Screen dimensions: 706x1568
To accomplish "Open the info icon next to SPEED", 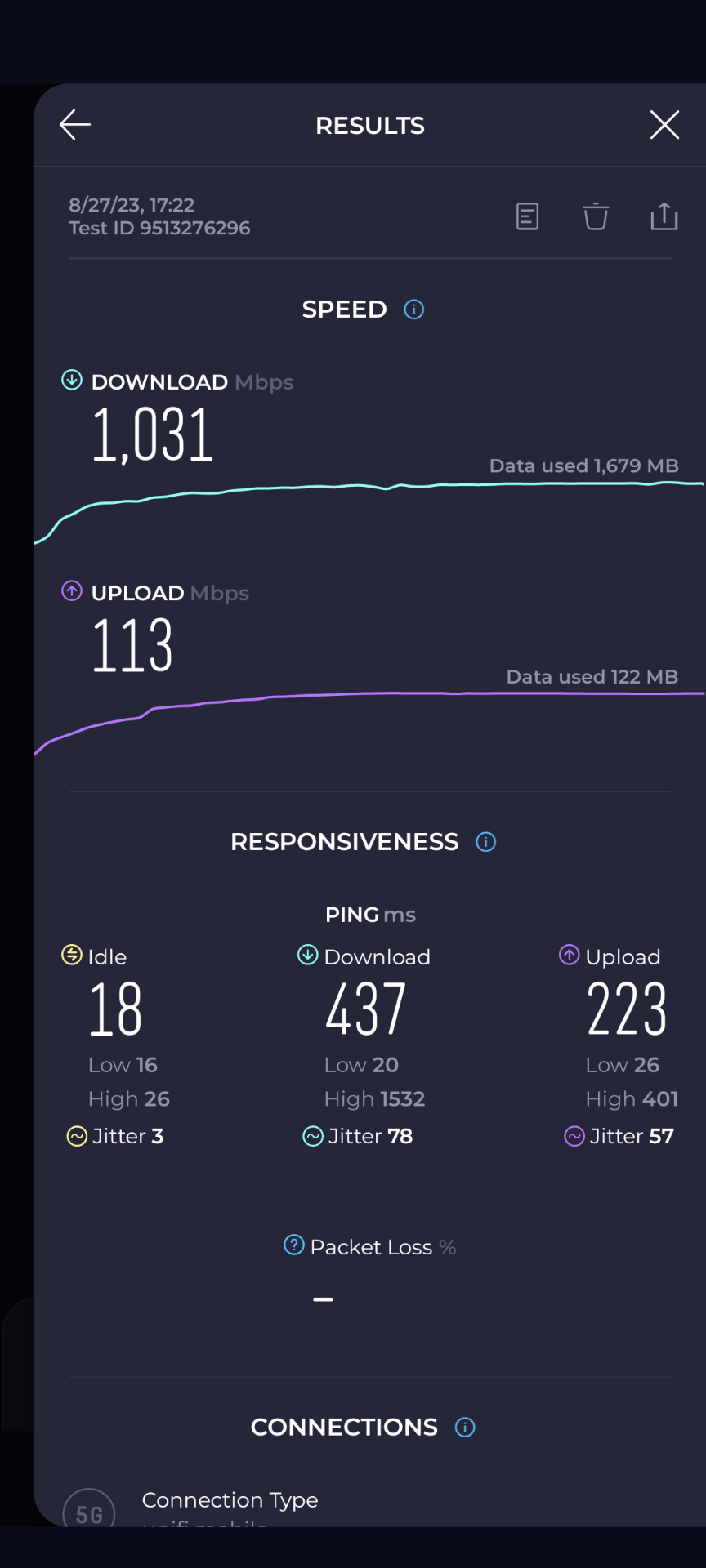I will [414, 310].
